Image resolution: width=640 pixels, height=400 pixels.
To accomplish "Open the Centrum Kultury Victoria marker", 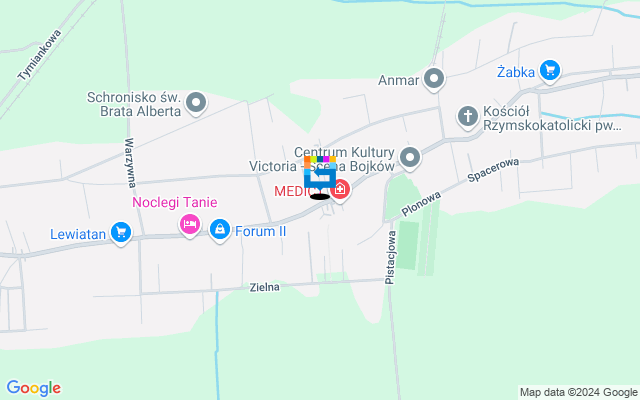I will pyautogui.click(x=410, y=157).
